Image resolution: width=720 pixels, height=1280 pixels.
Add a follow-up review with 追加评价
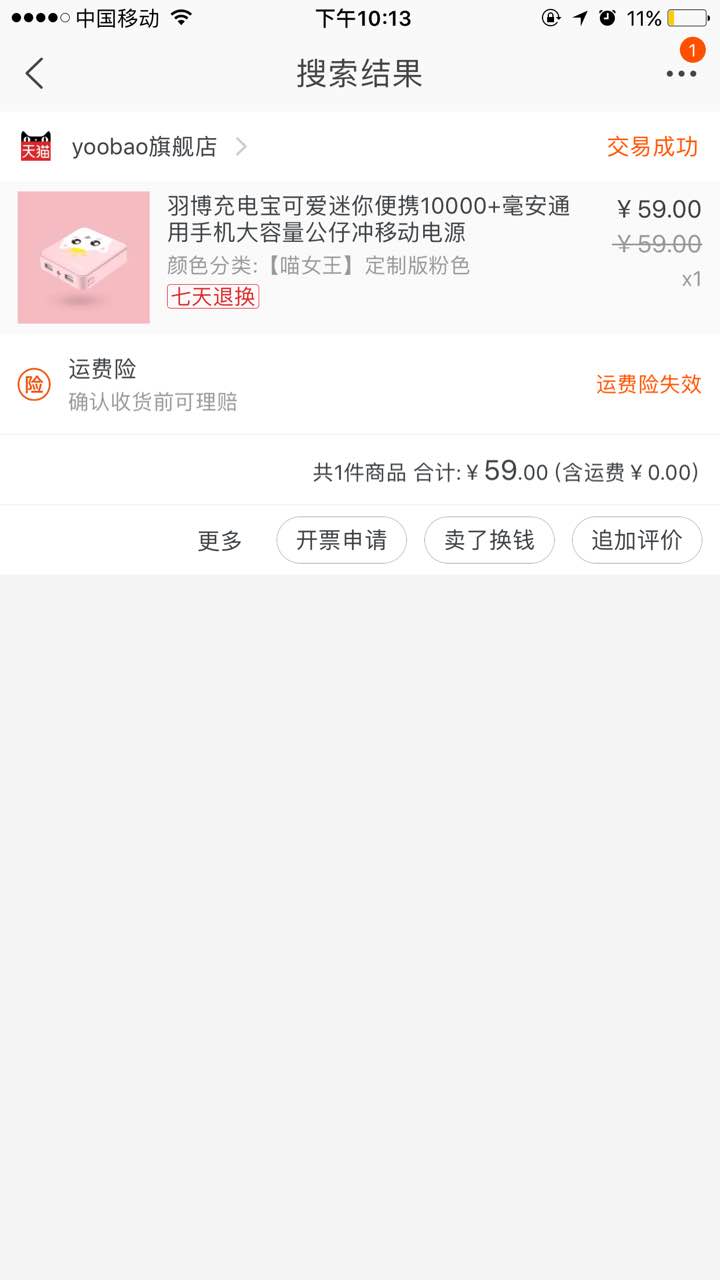(x=636, y=541)
